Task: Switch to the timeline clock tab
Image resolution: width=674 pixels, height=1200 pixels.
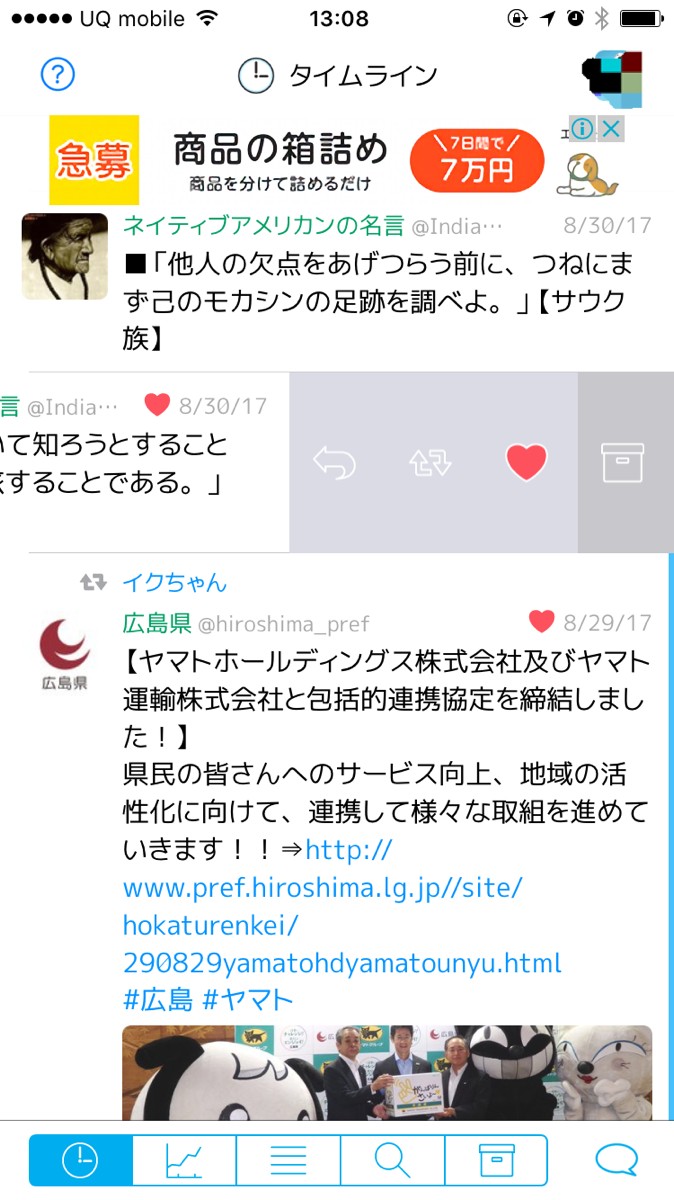Action: [80, 1160]
